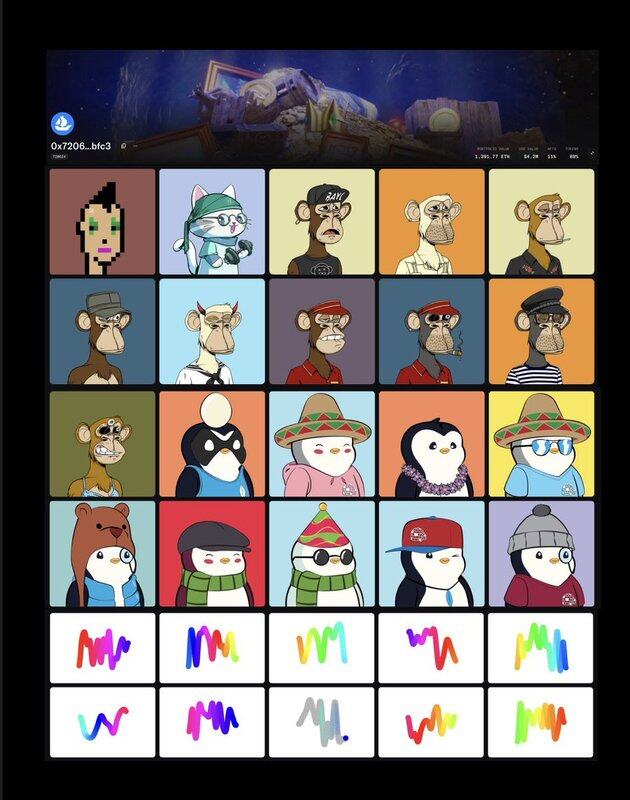Screen dimensions: 630x800
Task: Select the sombrero penguin with blue sunglasses
Action: 541,444
